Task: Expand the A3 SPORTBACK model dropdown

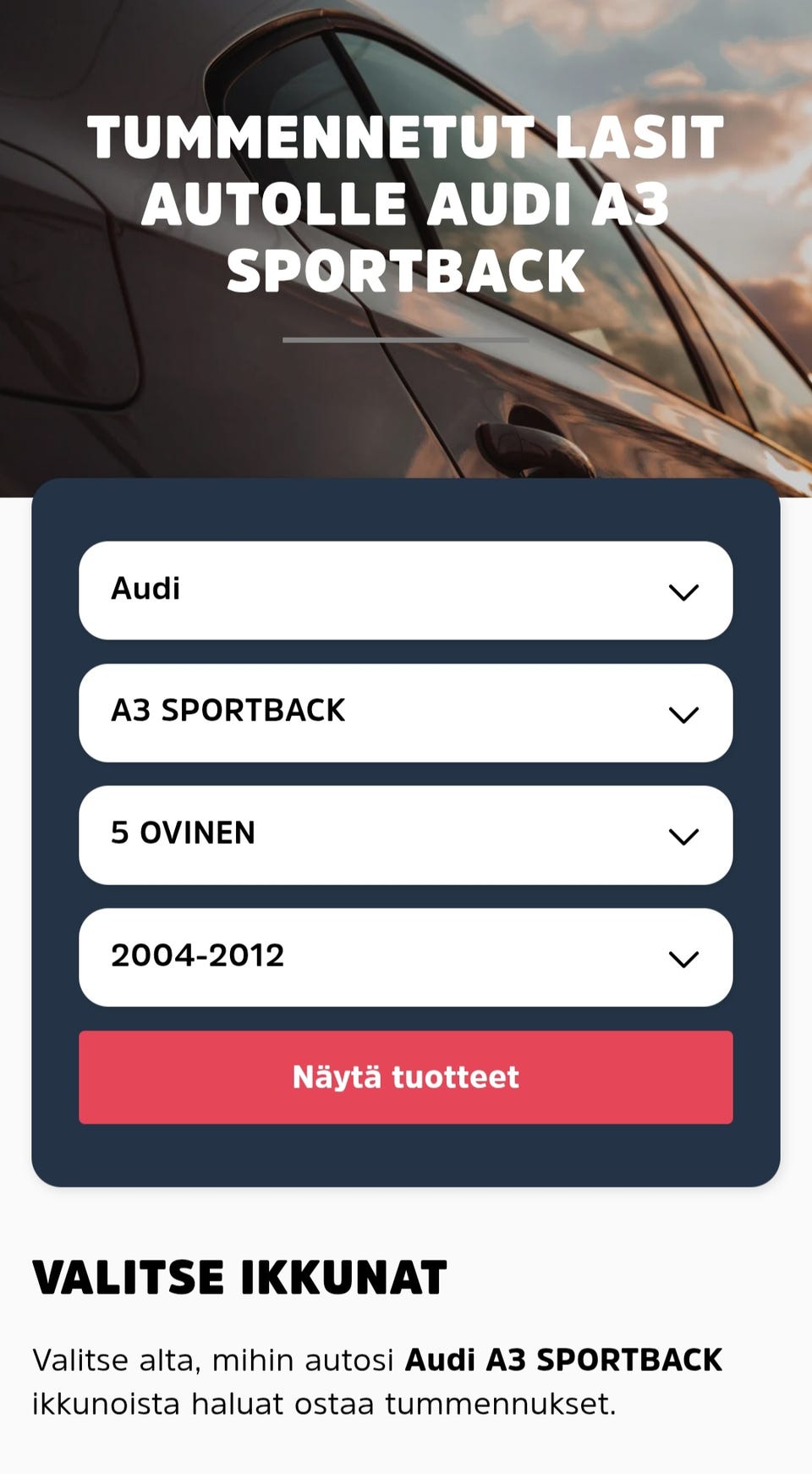Action: click(x=405, y=712)
